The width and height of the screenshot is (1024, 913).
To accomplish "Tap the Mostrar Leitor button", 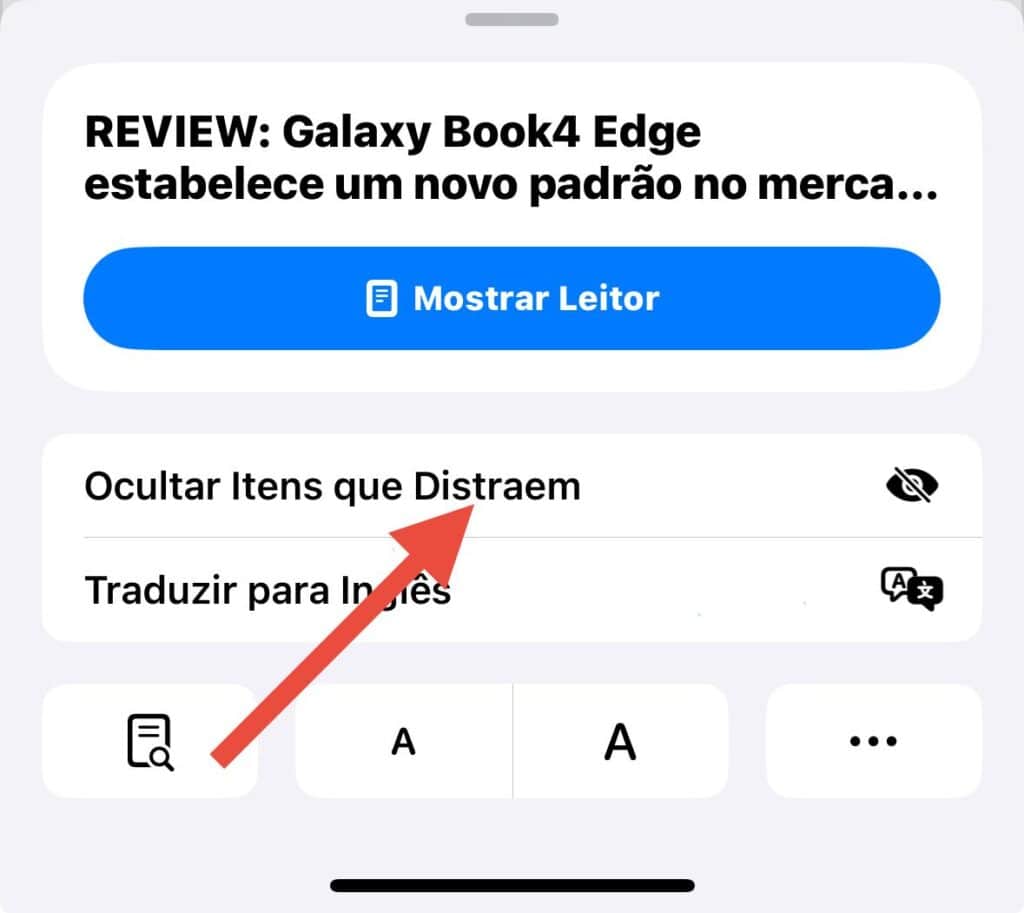I will [x=511, y=298].
